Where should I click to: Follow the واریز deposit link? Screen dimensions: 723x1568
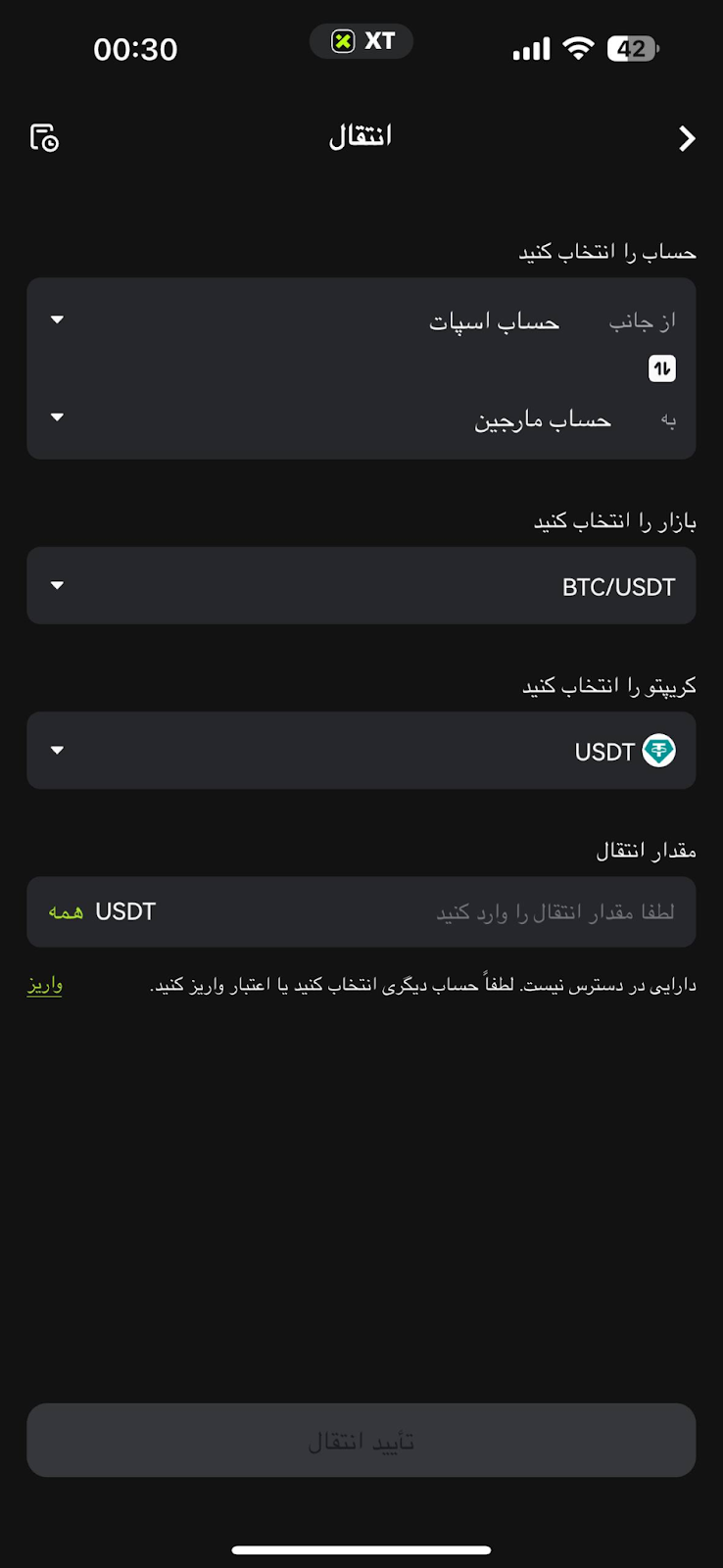(x=45, y=985)
